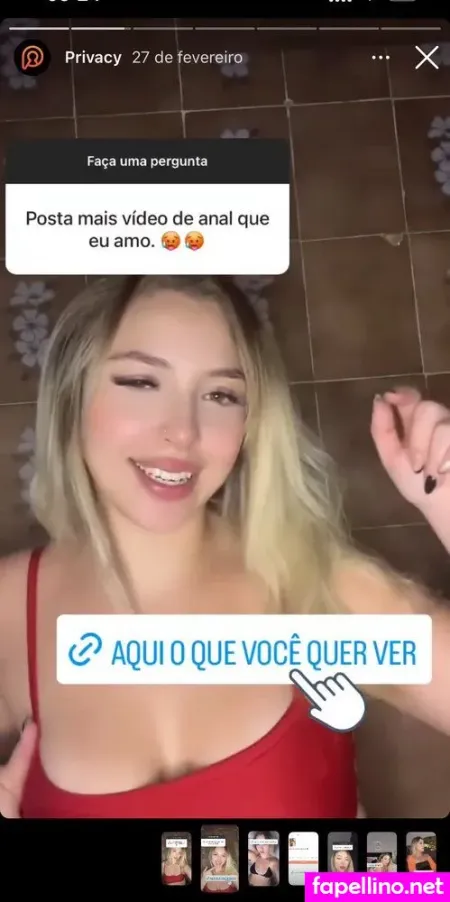Open the 'Aqui o que você quer ver' link
This screenshot has height=902, width=450.
tap(244, 649)
